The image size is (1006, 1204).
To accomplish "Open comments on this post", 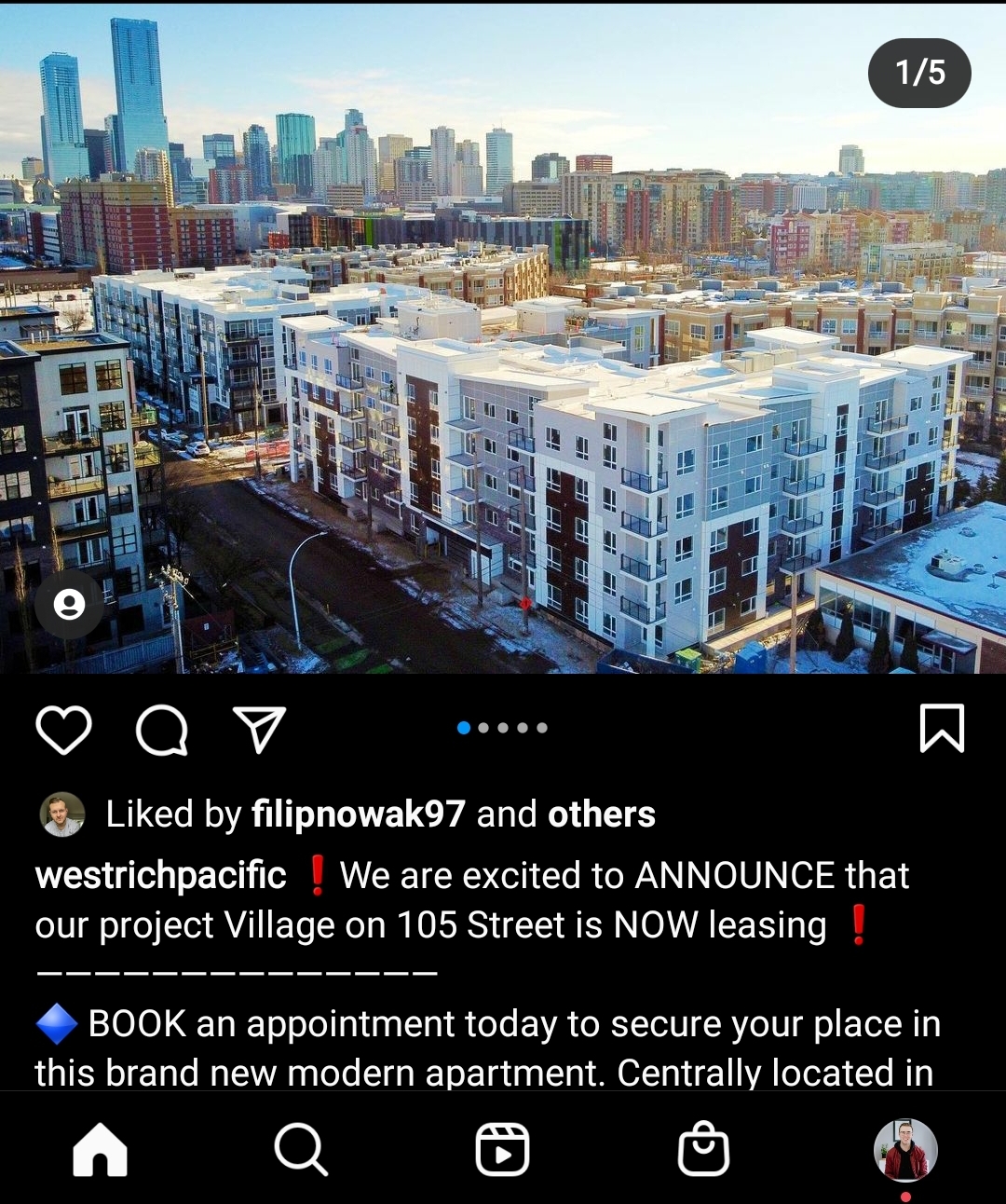I will pos(162,729).
